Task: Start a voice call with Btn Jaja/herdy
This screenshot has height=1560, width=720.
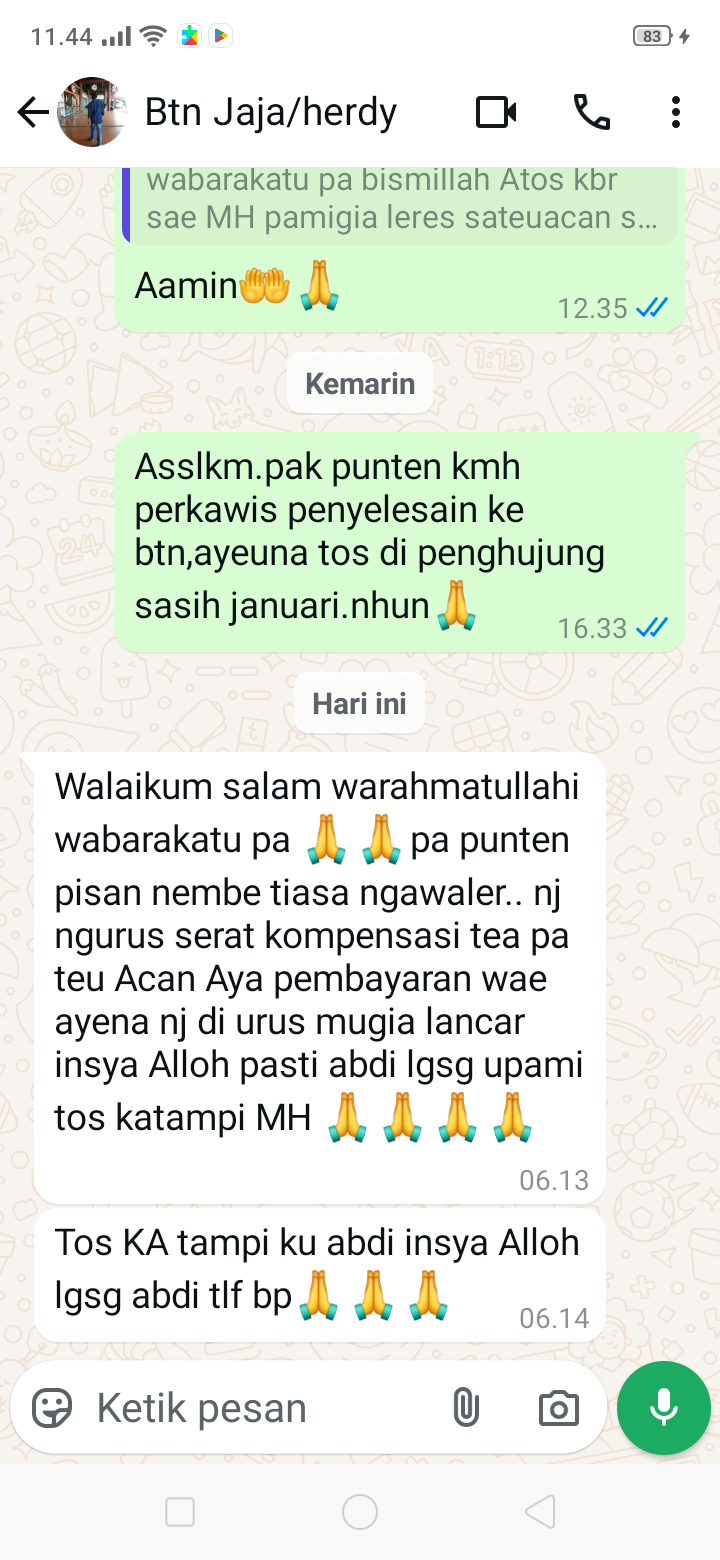Action: 591,113
